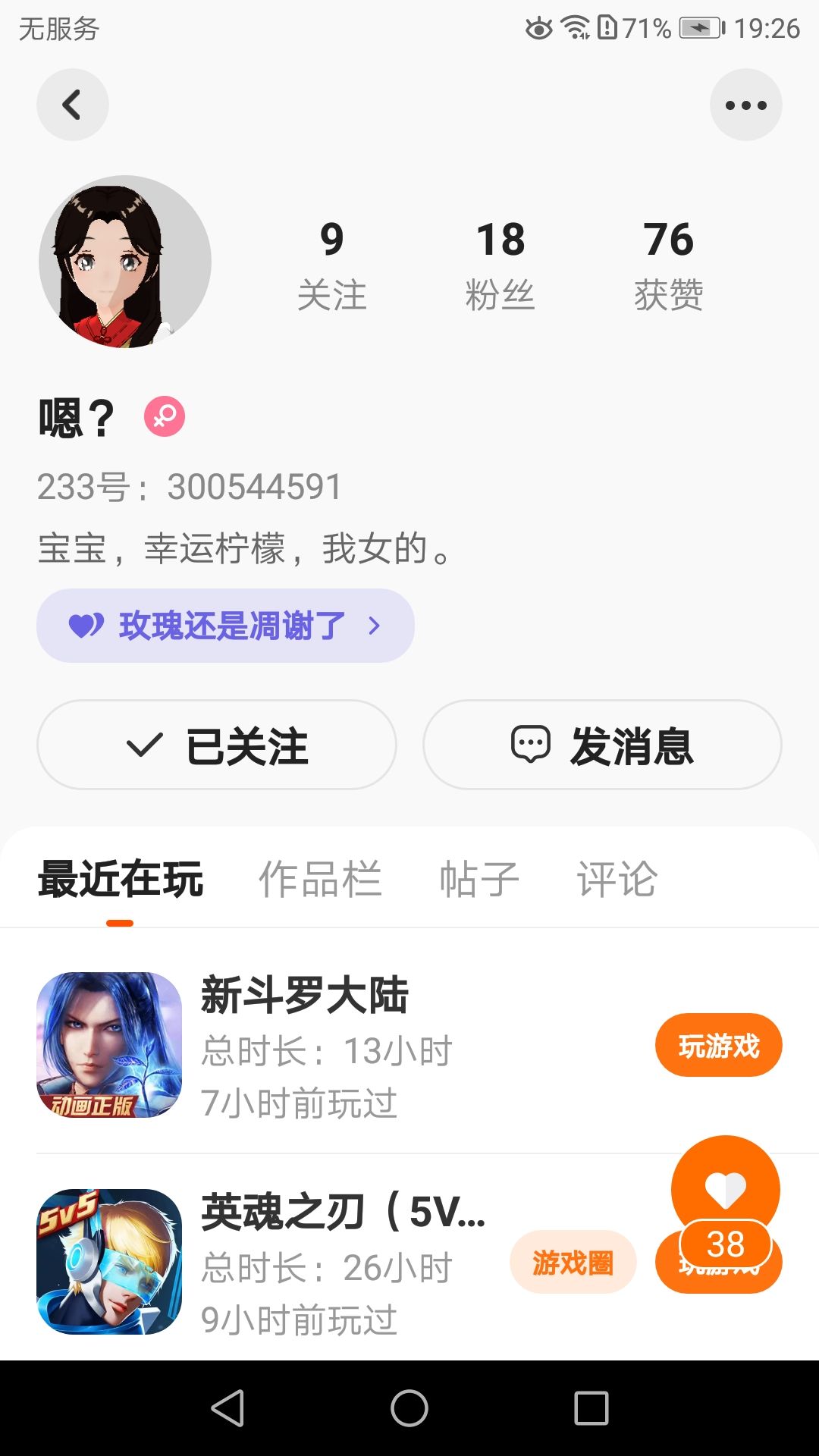
Task: Select the 最近在玩 tab
Action: coord(121,880)
